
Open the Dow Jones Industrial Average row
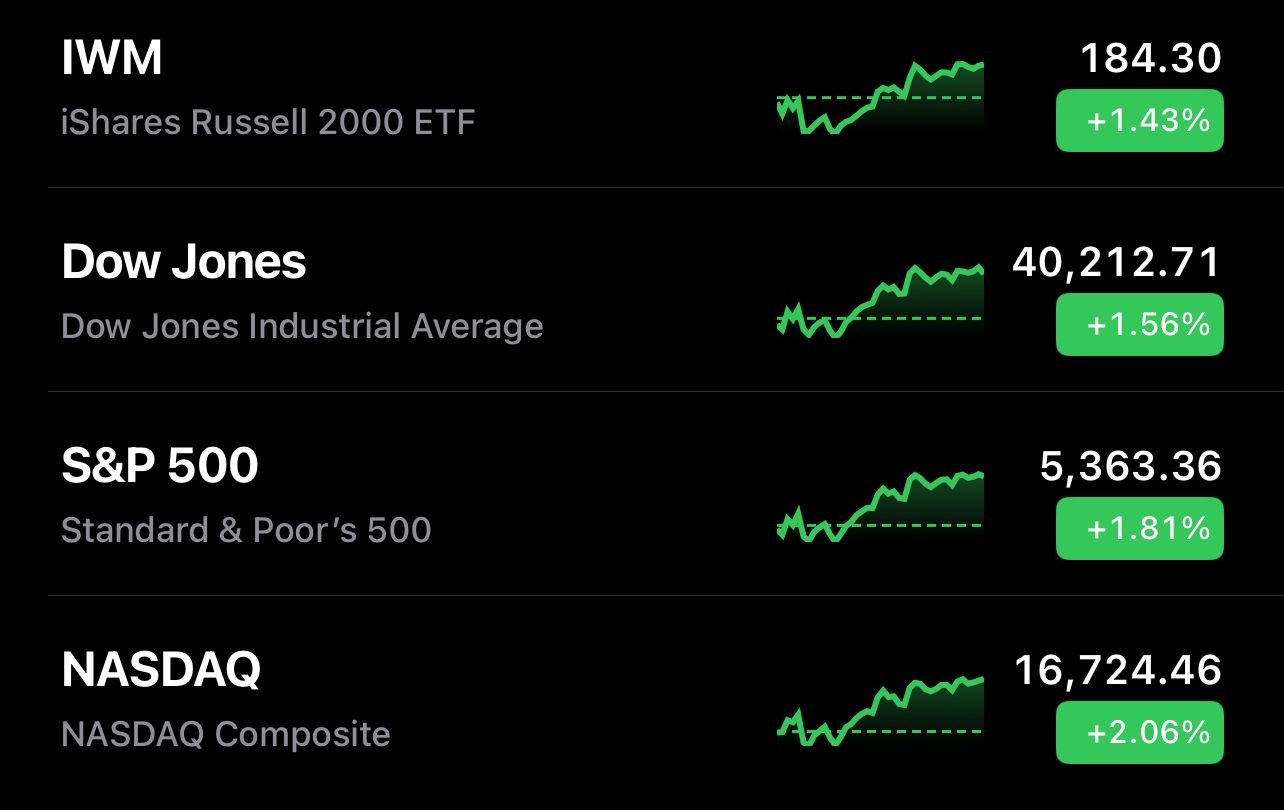pos(300,292)
